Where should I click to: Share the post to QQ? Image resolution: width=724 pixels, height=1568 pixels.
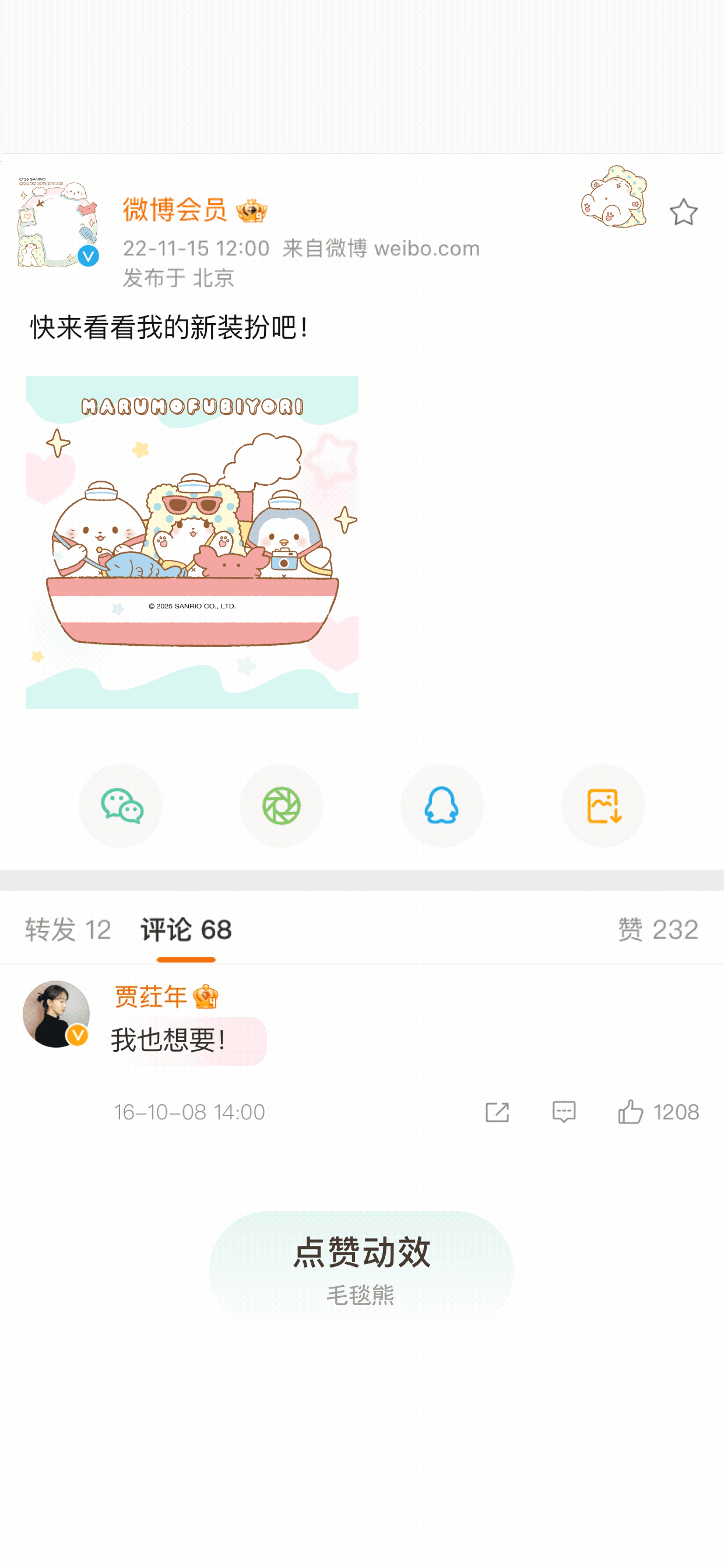[x=442, y=806]
